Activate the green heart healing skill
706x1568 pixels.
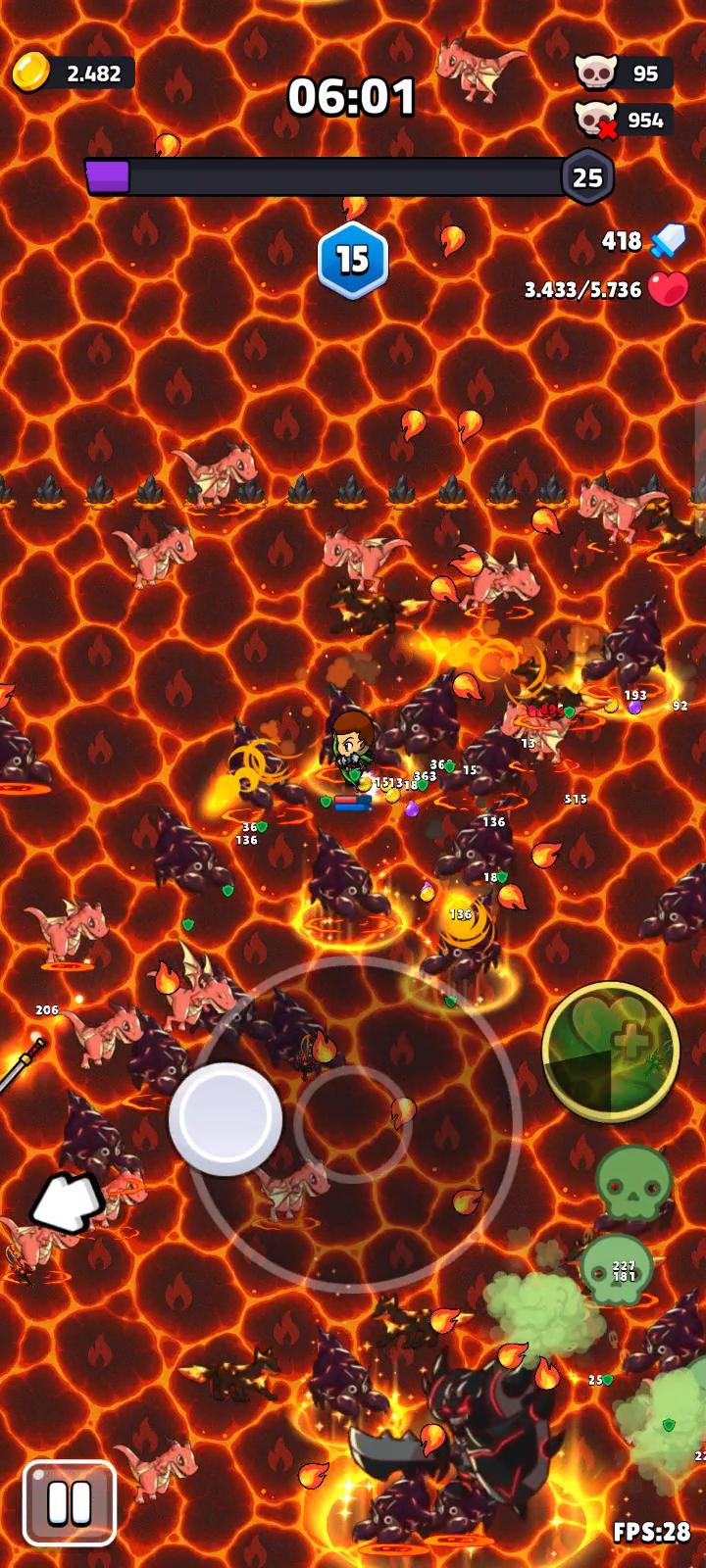click(611, 1052)
